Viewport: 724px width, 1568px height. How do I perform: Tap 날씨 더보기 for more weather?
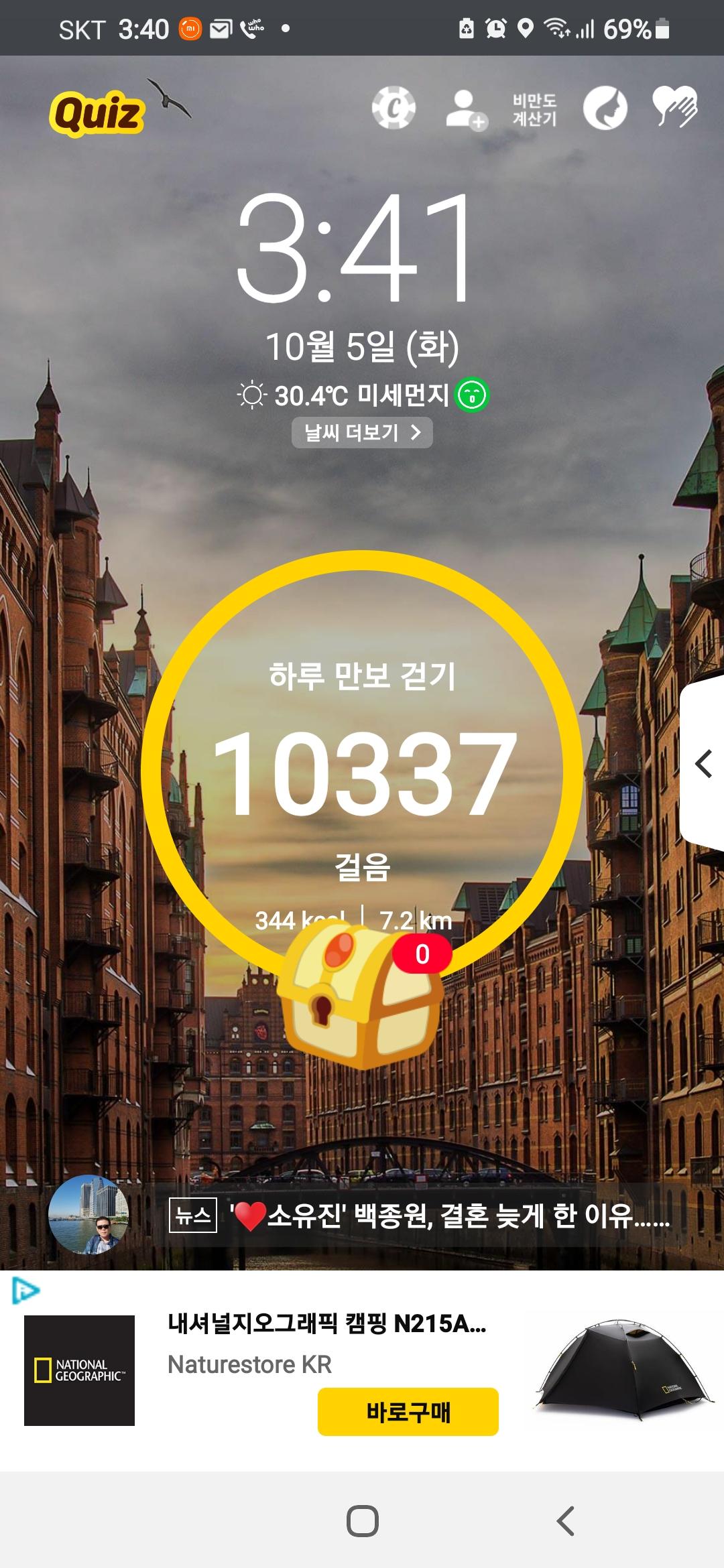tap(362, 433)
